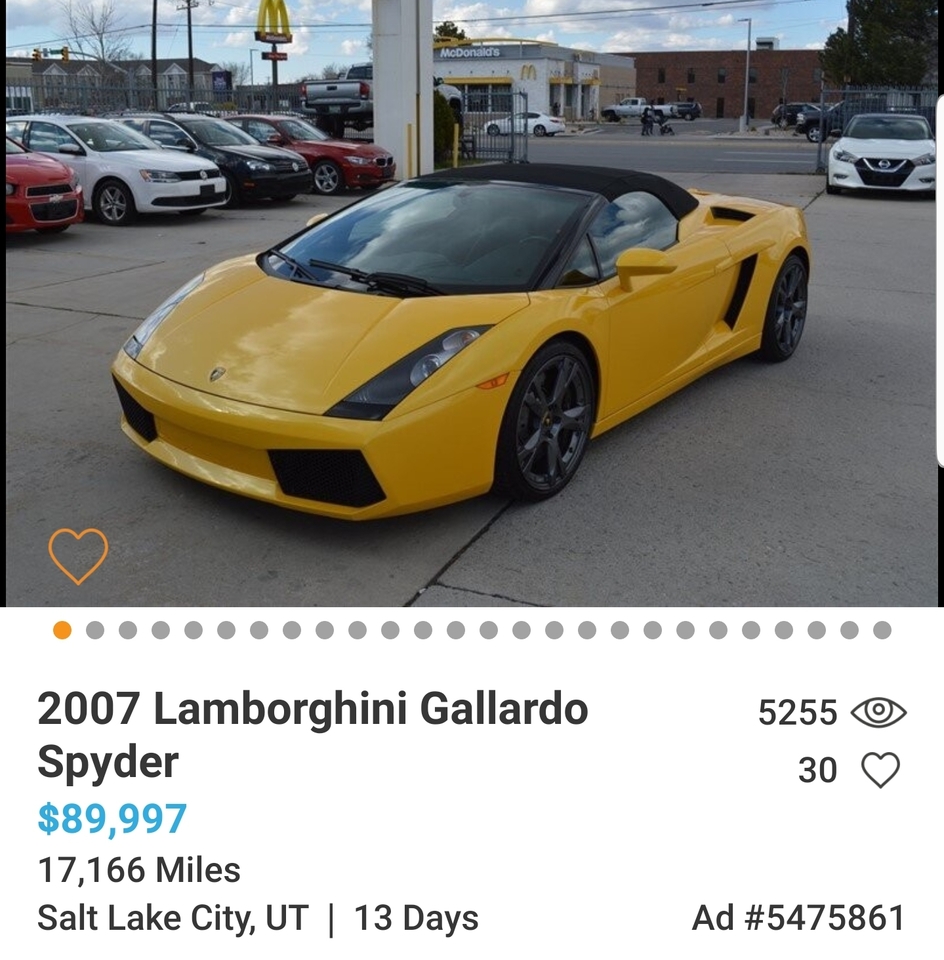Tap the orange heart on the car photo
944x960 pixels.
click(78, 556)
